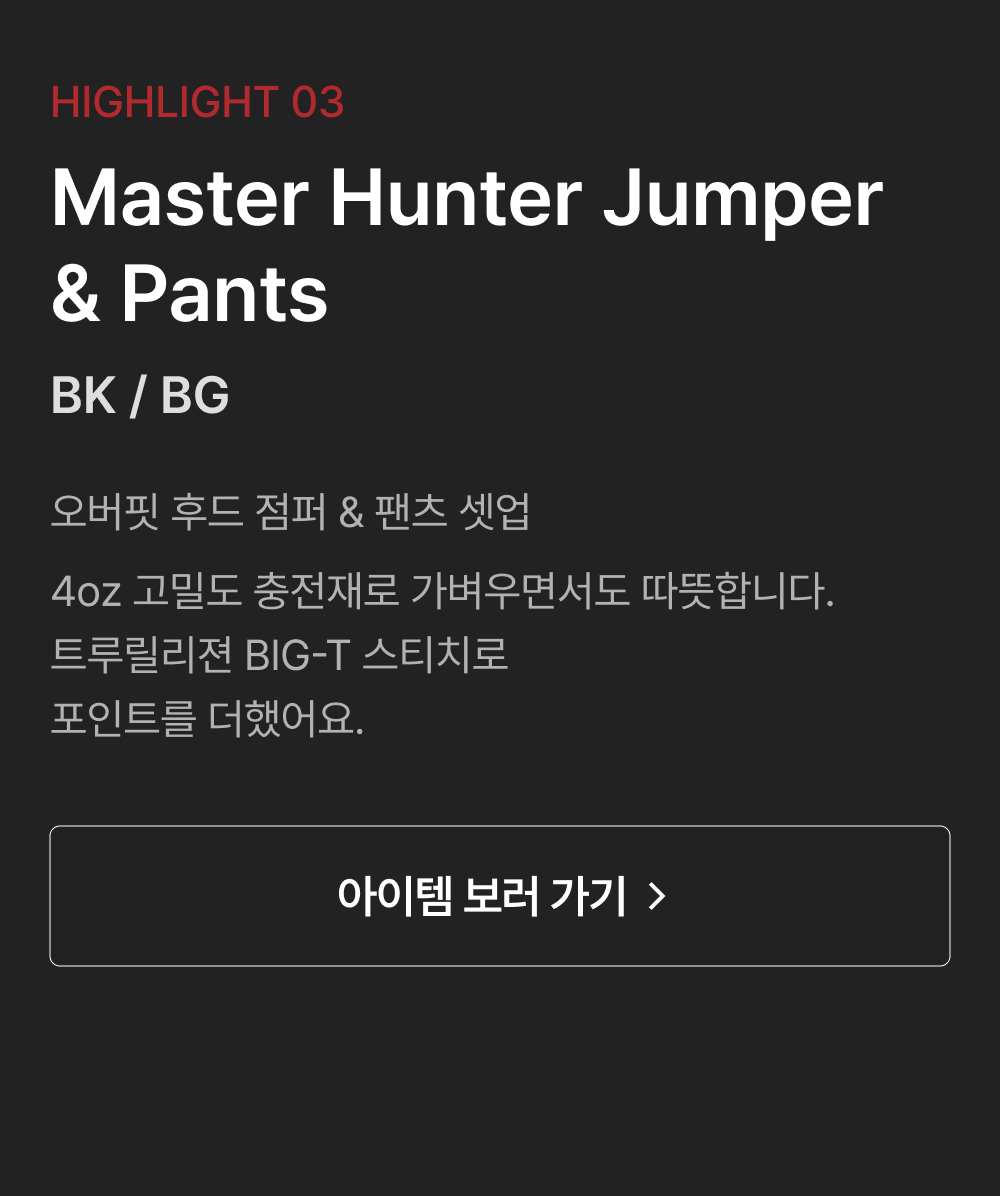The width and height of the screenshot is (1000, 1196).
Task: Tap the 아이템 보러 가기 button
Action: click(500, 895)
